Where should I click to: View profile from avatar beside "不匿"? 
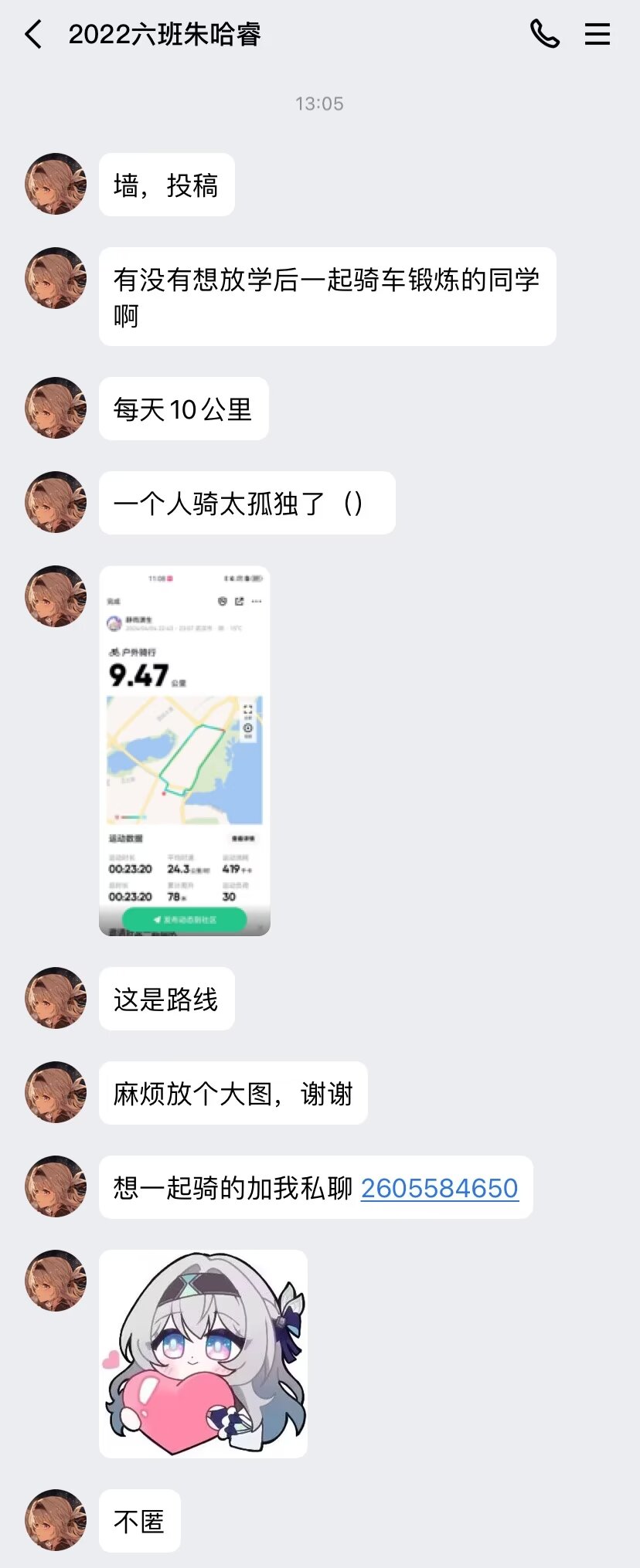56,1520
